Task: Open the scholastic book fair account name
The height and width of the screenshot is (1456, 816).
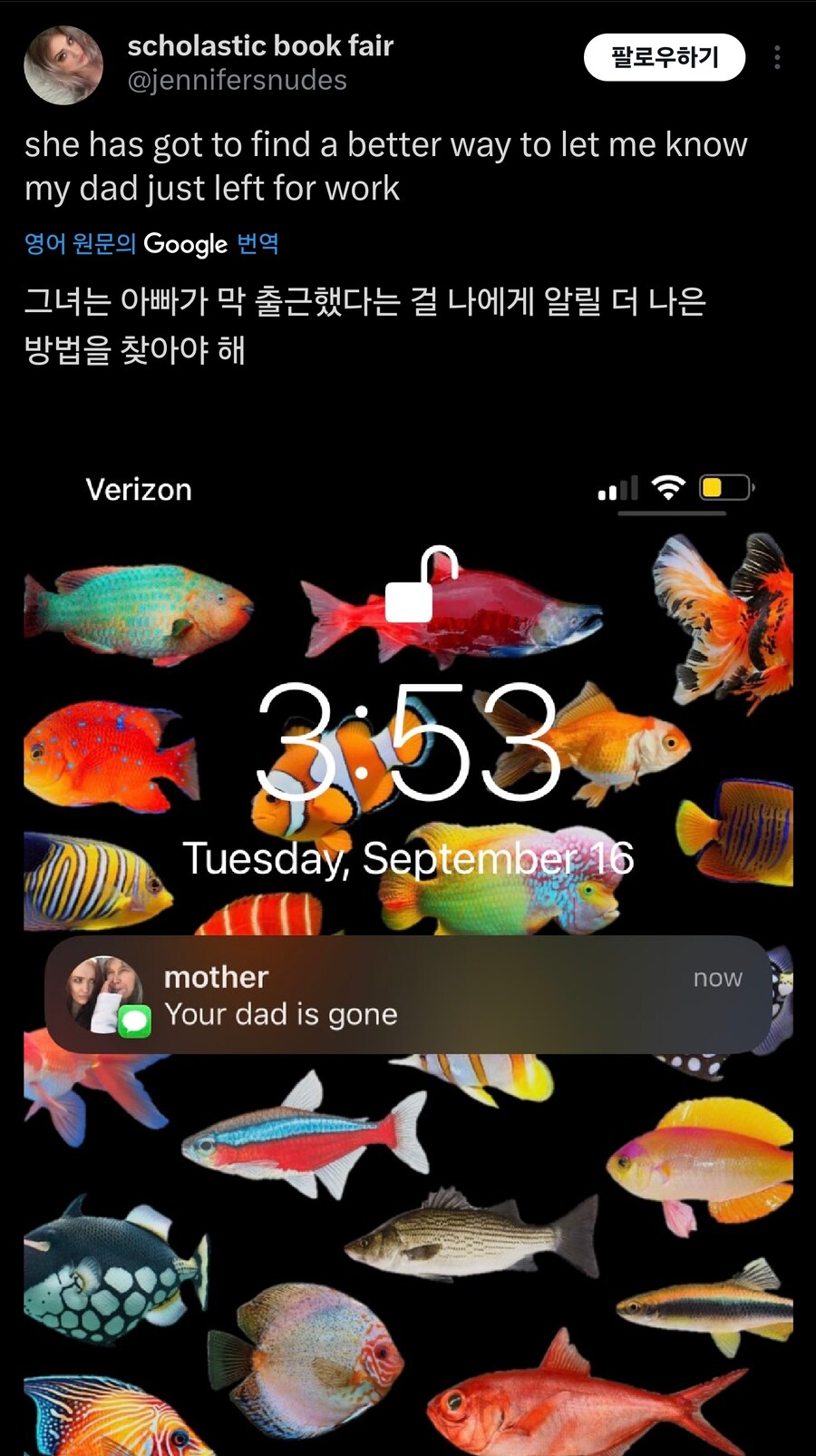Action: (260, 45)
